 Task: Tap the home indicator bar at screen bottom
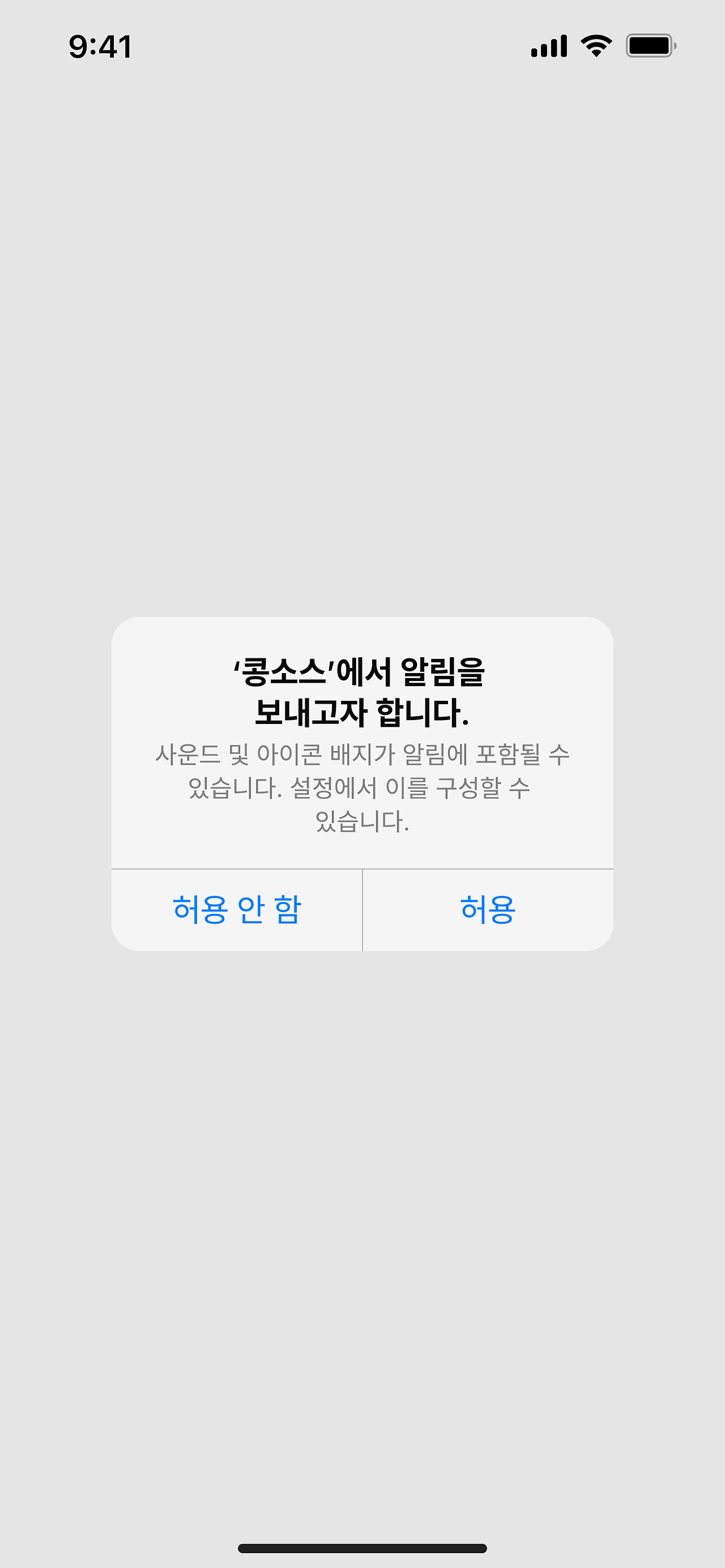click(x=362, y=1546)
